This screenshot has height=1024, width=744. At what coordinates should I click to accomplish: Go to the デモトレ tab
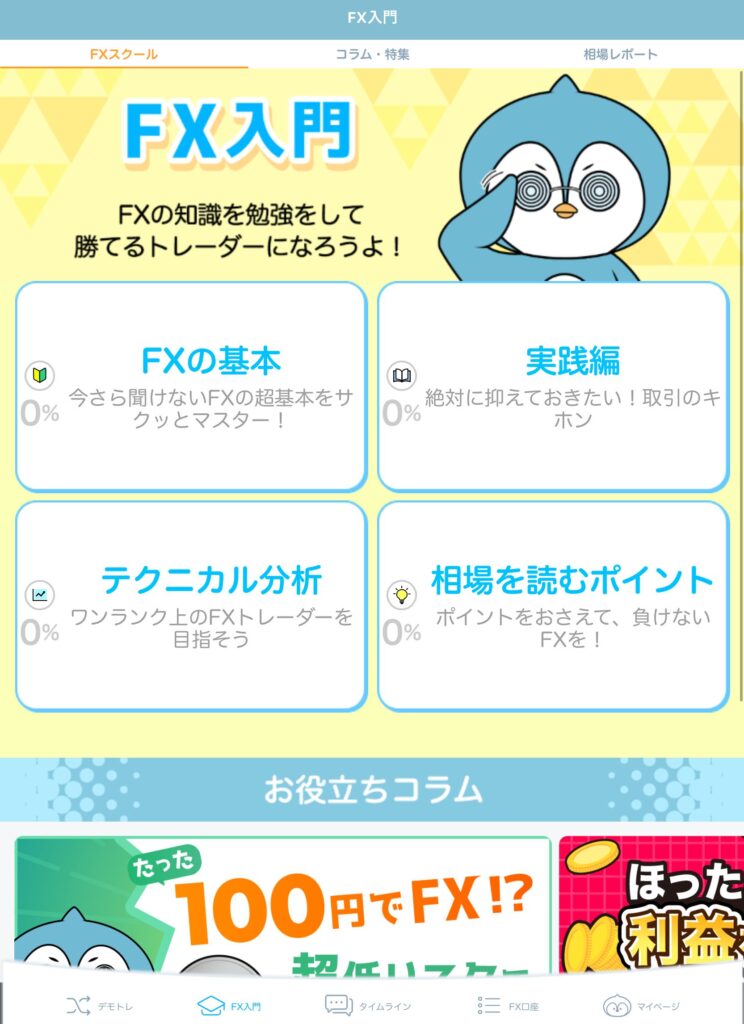[99, 1005]
